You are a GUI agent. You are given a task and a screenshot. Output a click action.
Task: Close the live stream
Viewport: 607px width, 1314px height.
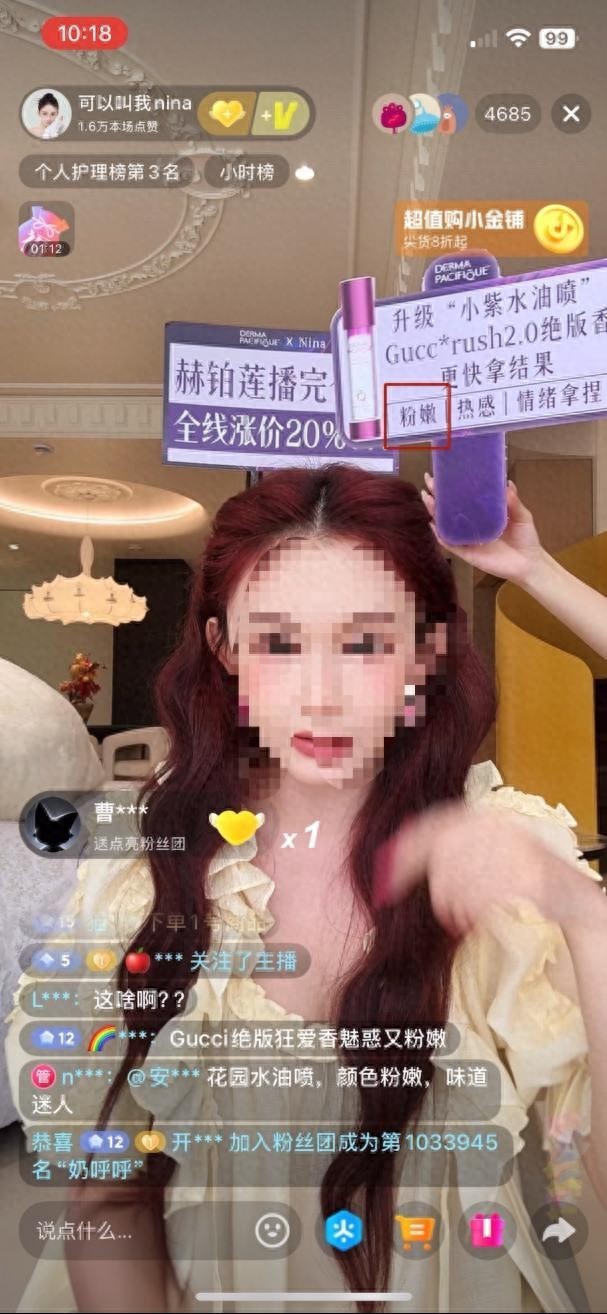tap(571, 114)
